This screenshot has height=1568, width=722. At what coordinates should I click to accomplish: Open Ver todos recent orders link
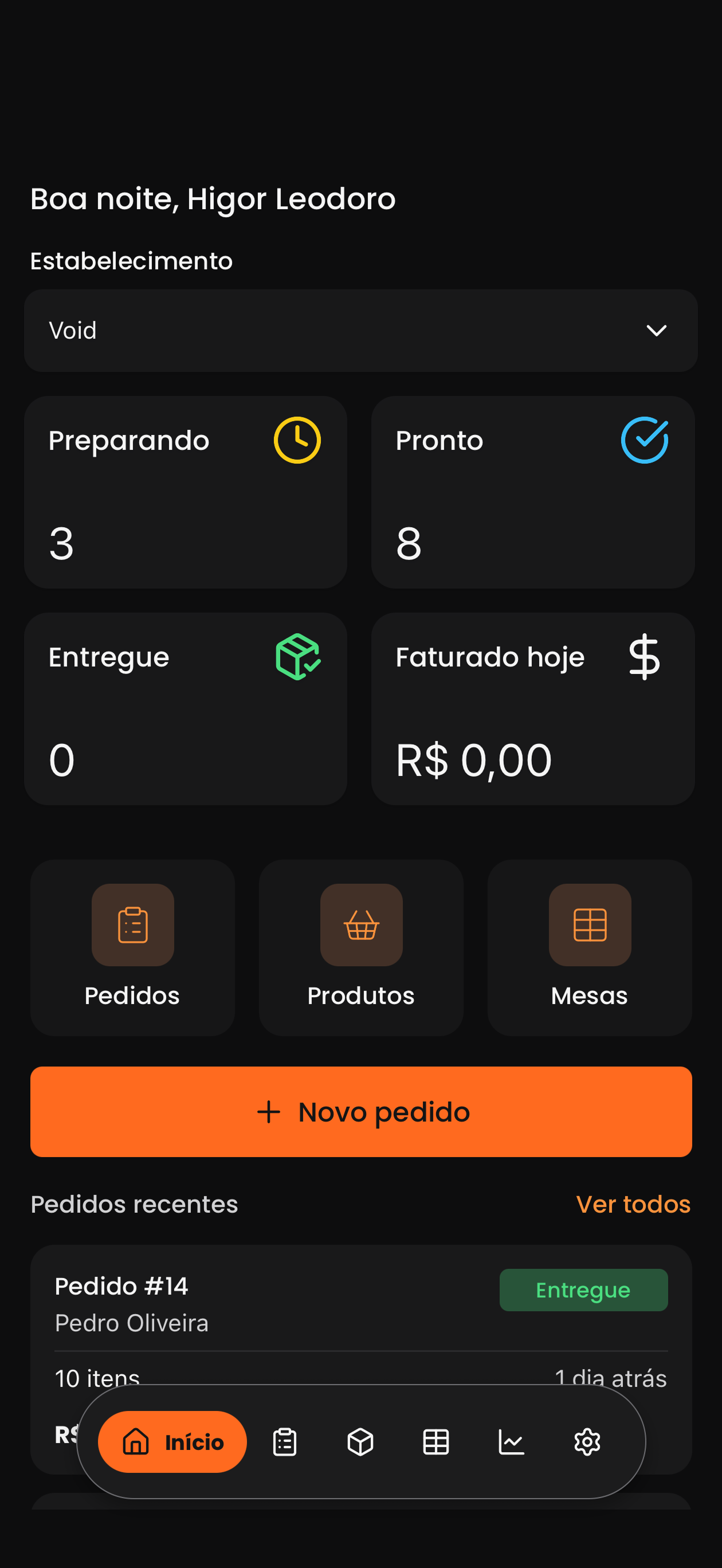click(x=633, y=1205)
